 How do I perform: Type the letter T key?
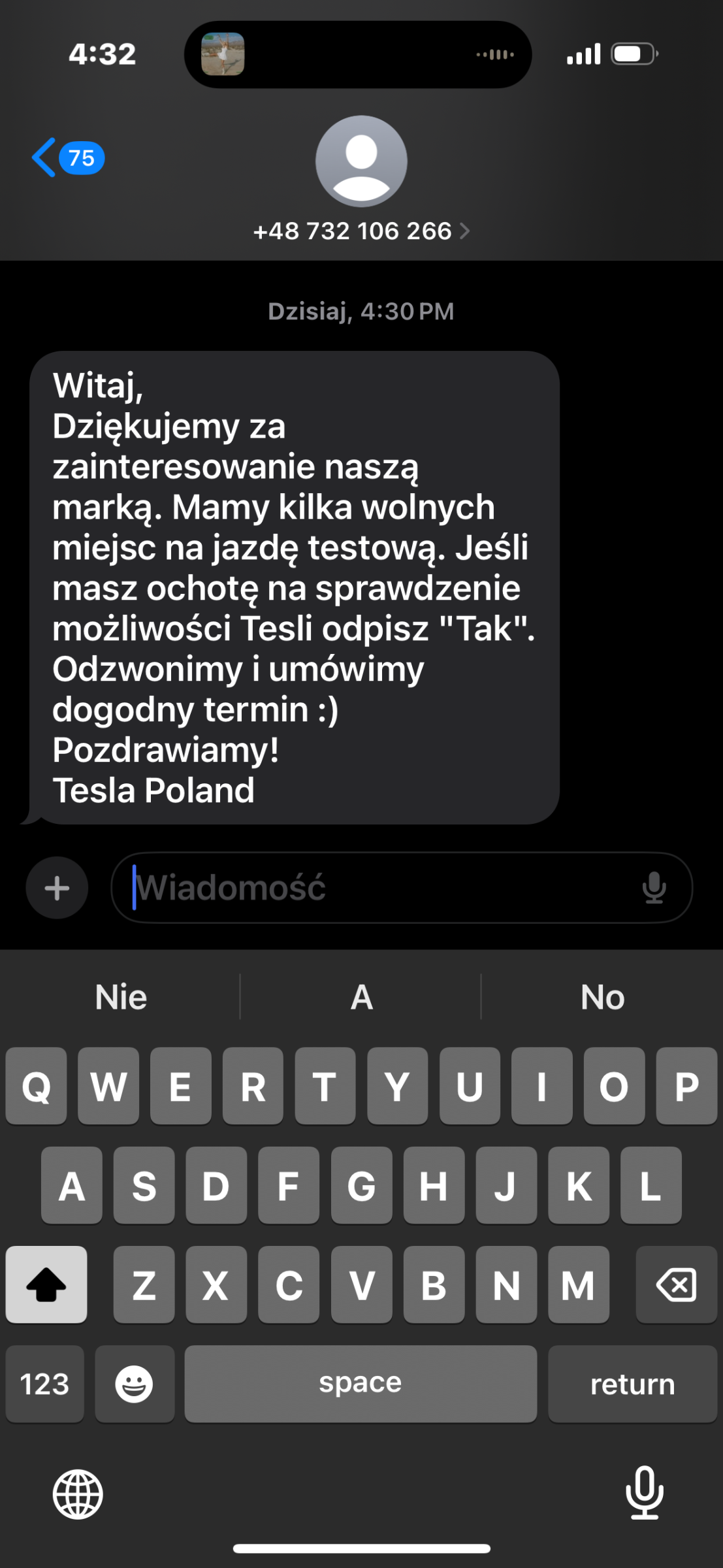(325, 1086)
